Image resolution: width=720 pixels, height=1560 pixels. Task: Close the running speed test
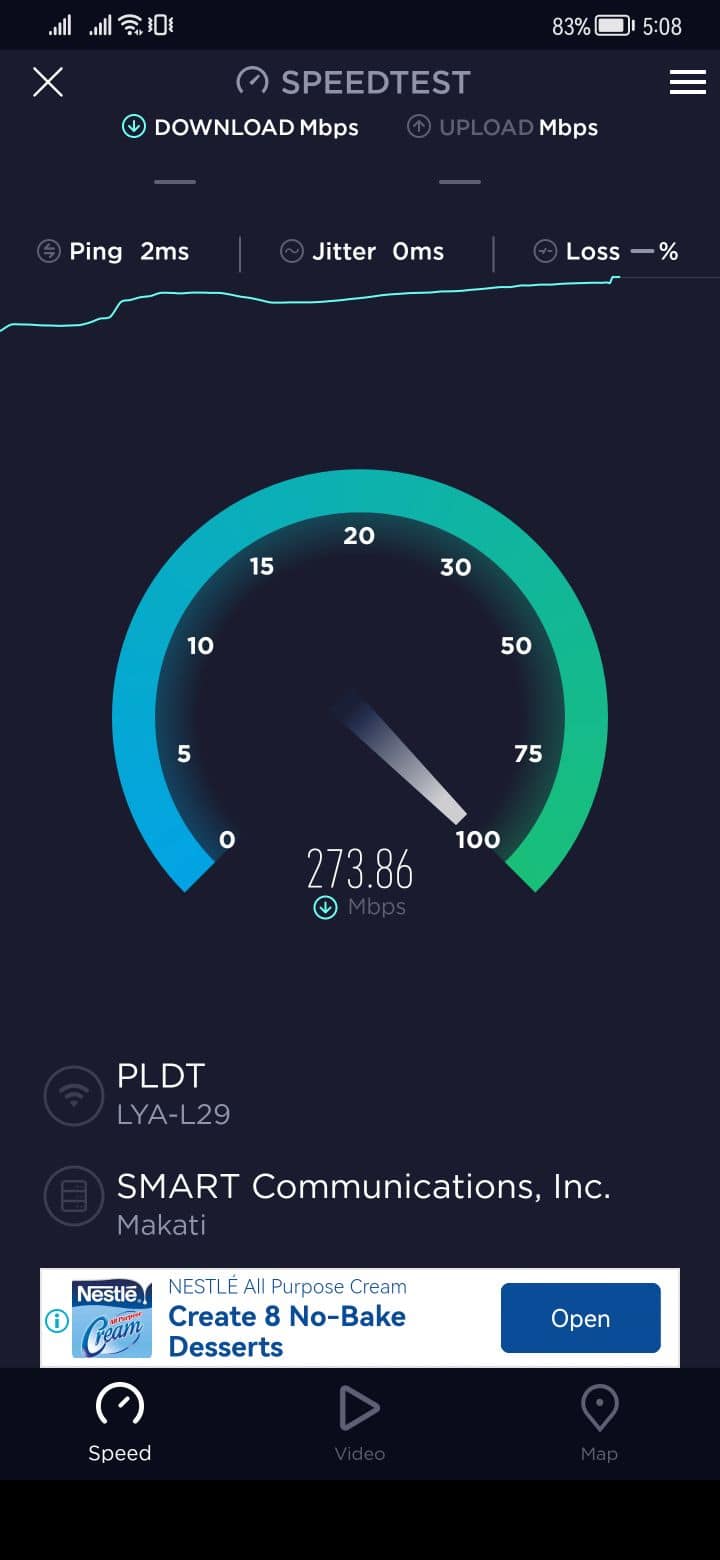48,82
